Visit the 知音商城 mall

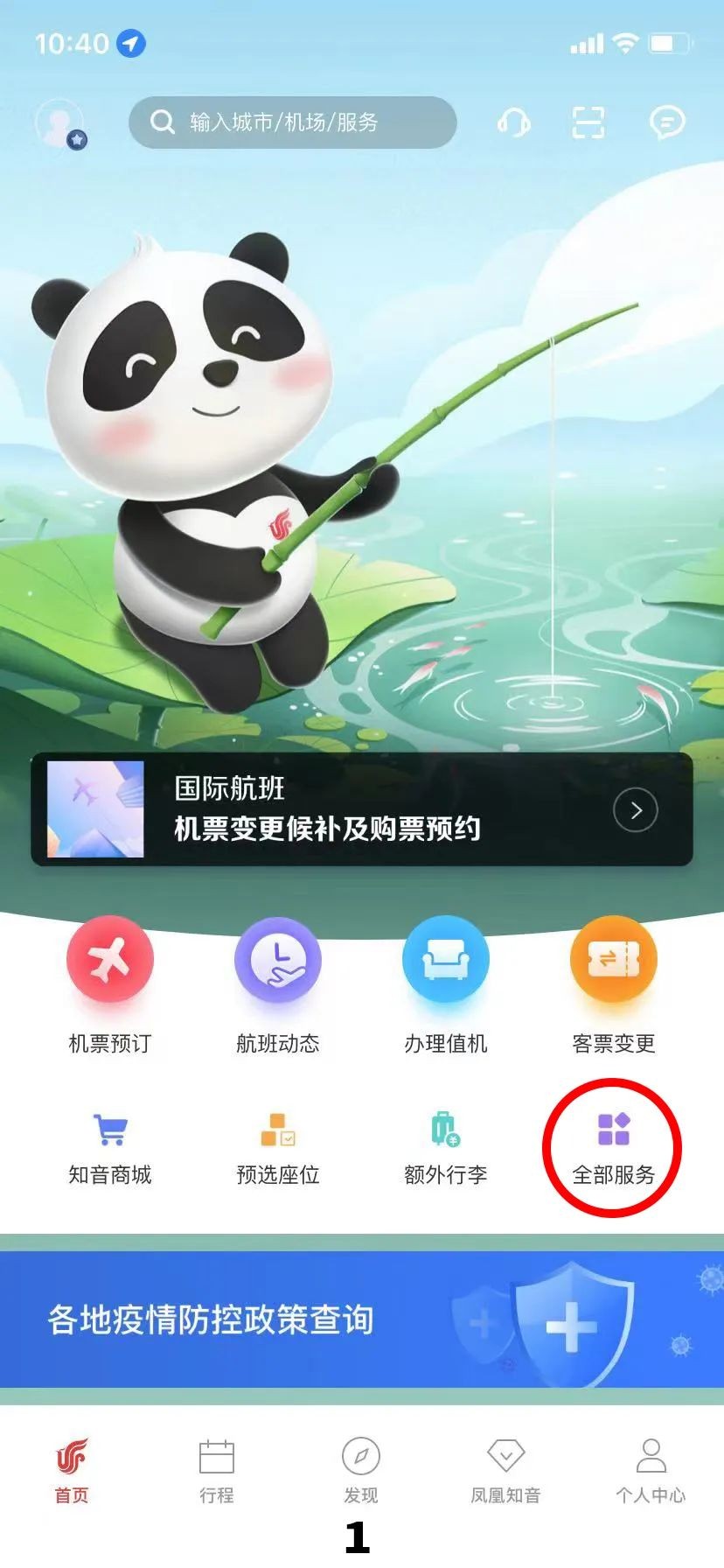[110, 1146]
